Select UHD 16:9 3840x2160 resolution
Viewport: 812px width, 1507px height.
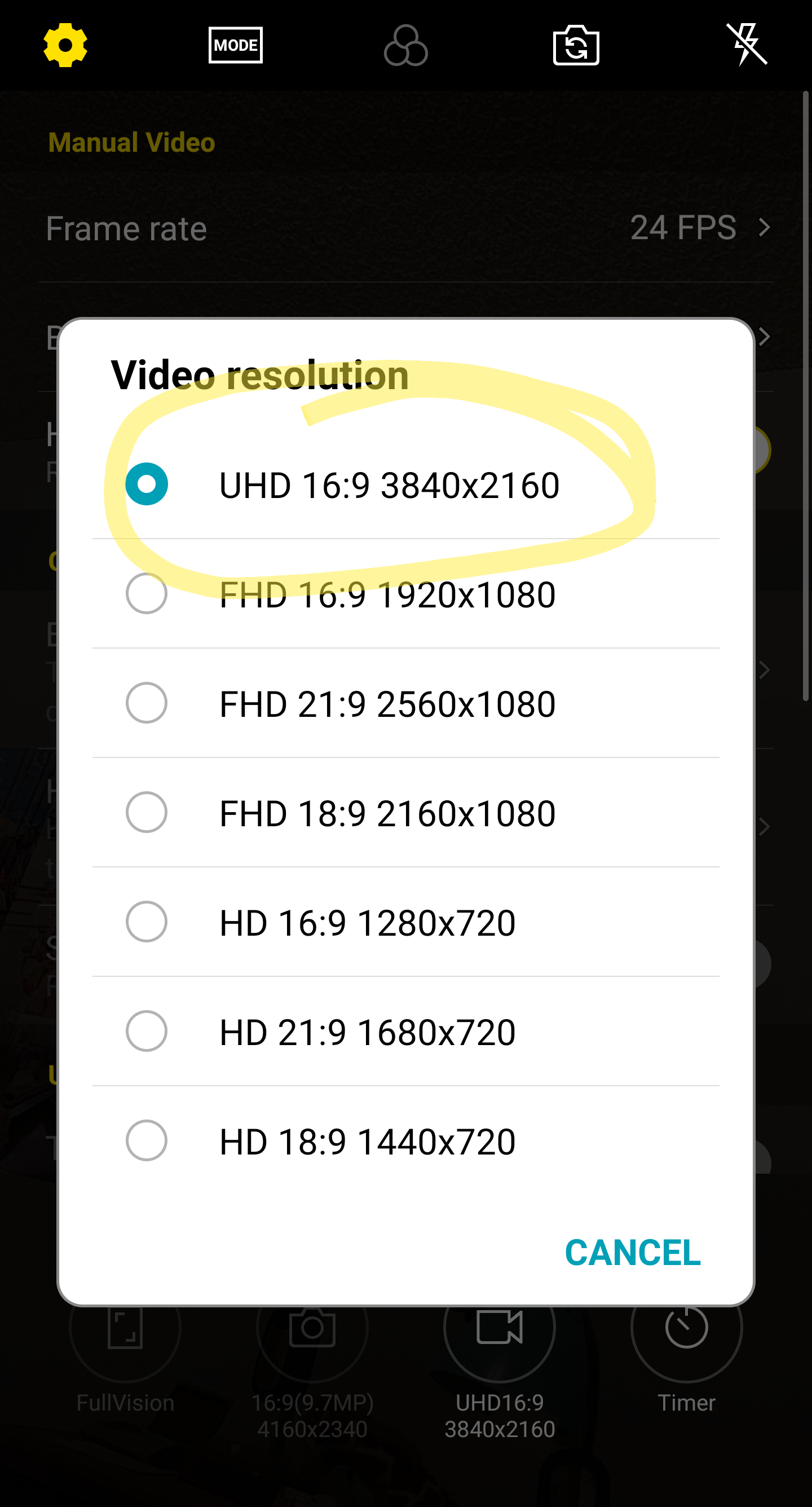(405, 484)
